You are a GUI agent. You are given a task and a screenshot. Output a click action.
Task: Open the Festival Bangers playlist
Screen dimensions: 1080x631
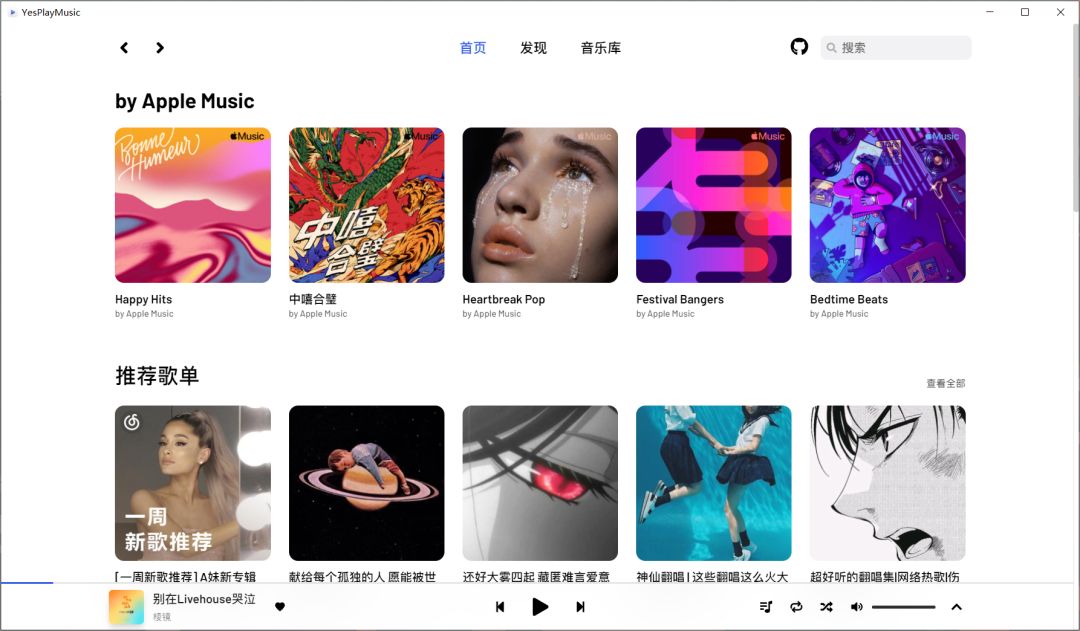coord(713,205)
